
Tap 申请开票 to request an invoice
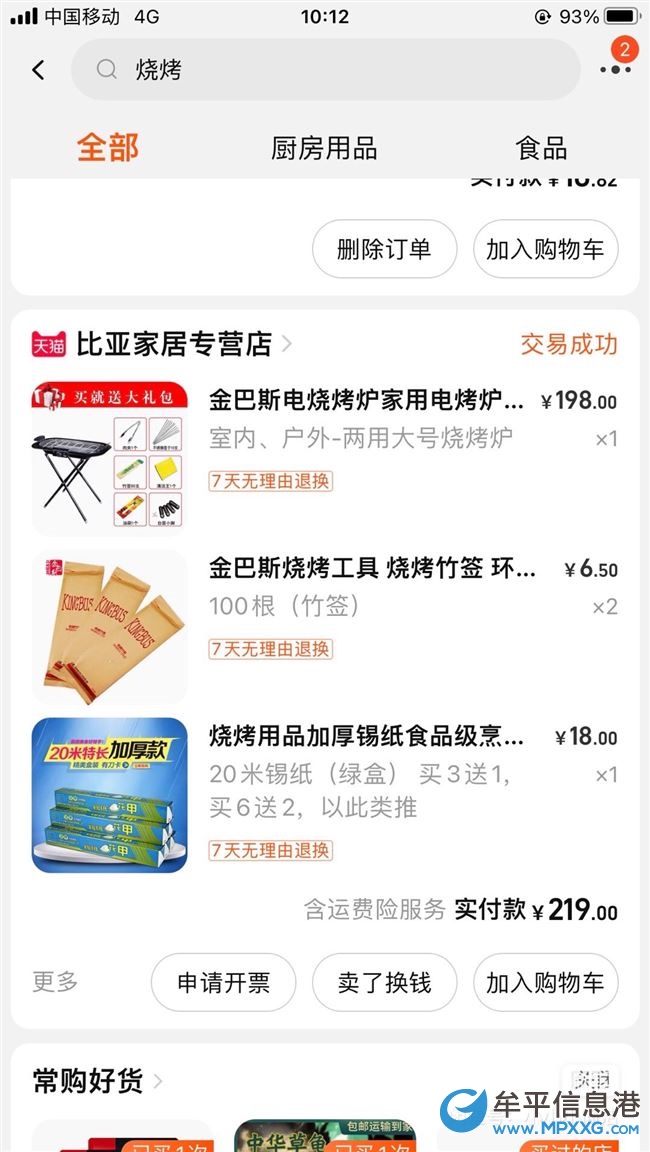click(223, 983)
